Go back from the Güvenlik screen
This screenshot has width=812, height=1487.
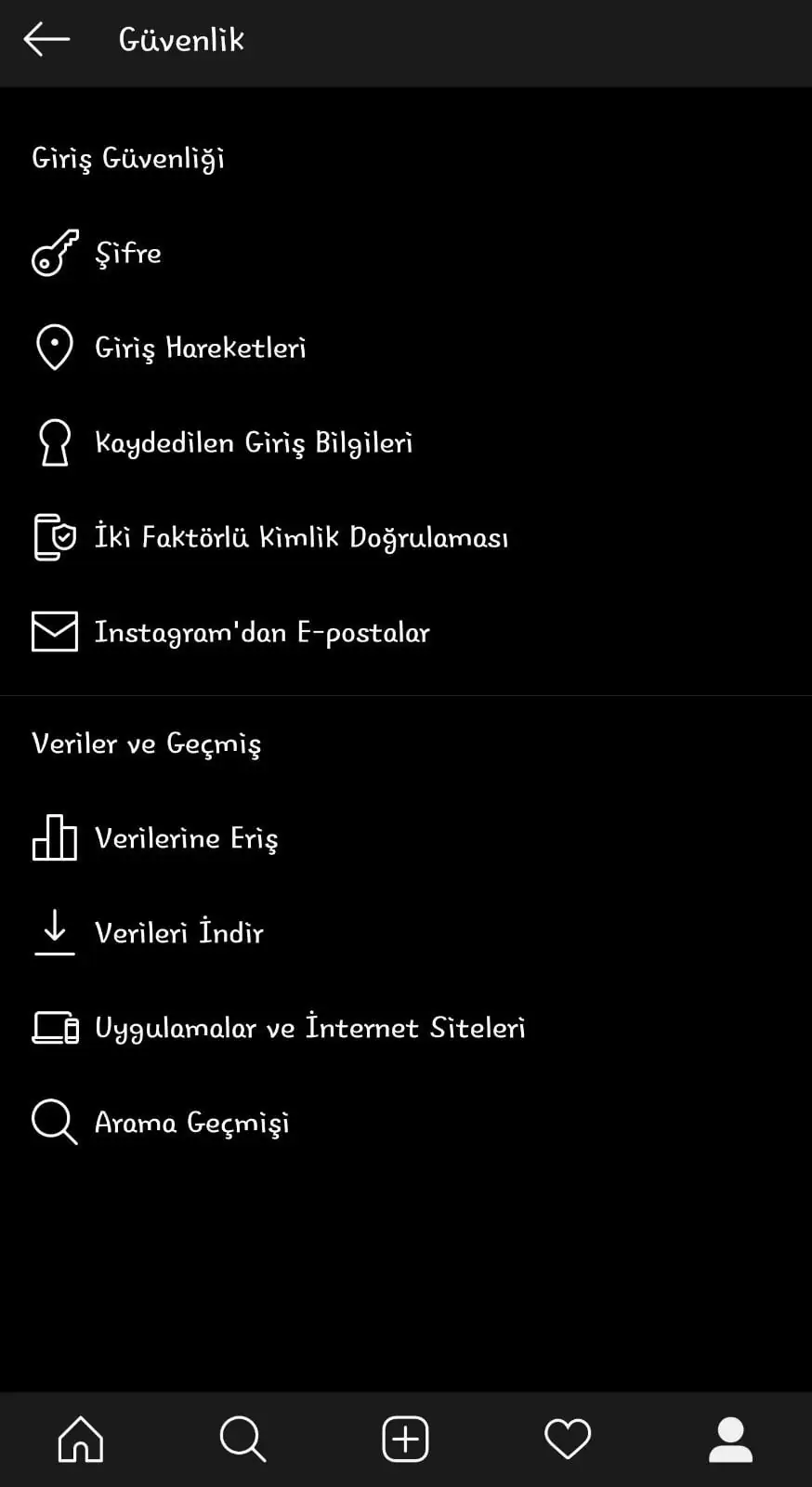click(x=46, y=39)
